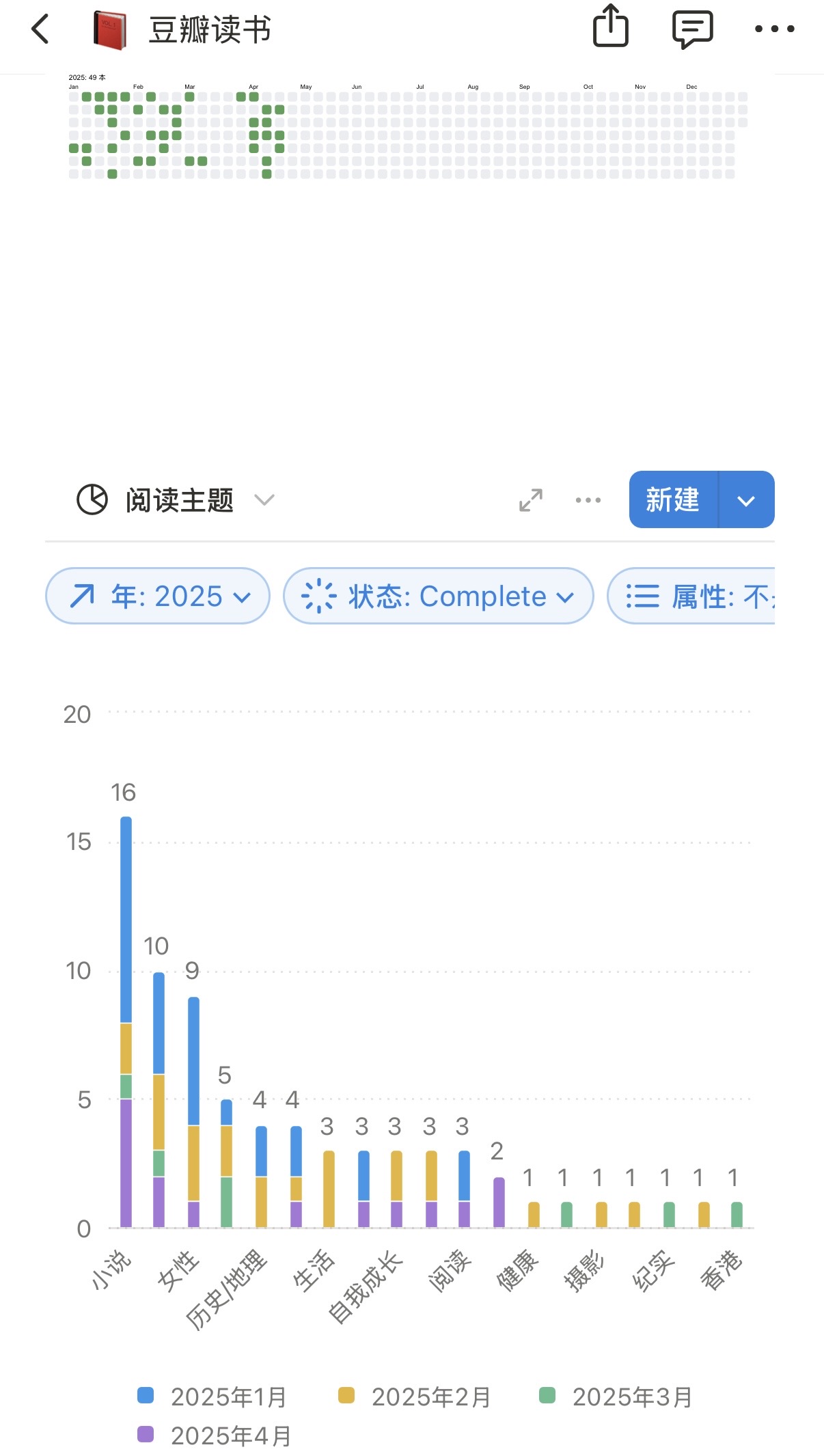Expand the chart to full screen
This screenshot has width=824, height=1456.
point(531,500)
